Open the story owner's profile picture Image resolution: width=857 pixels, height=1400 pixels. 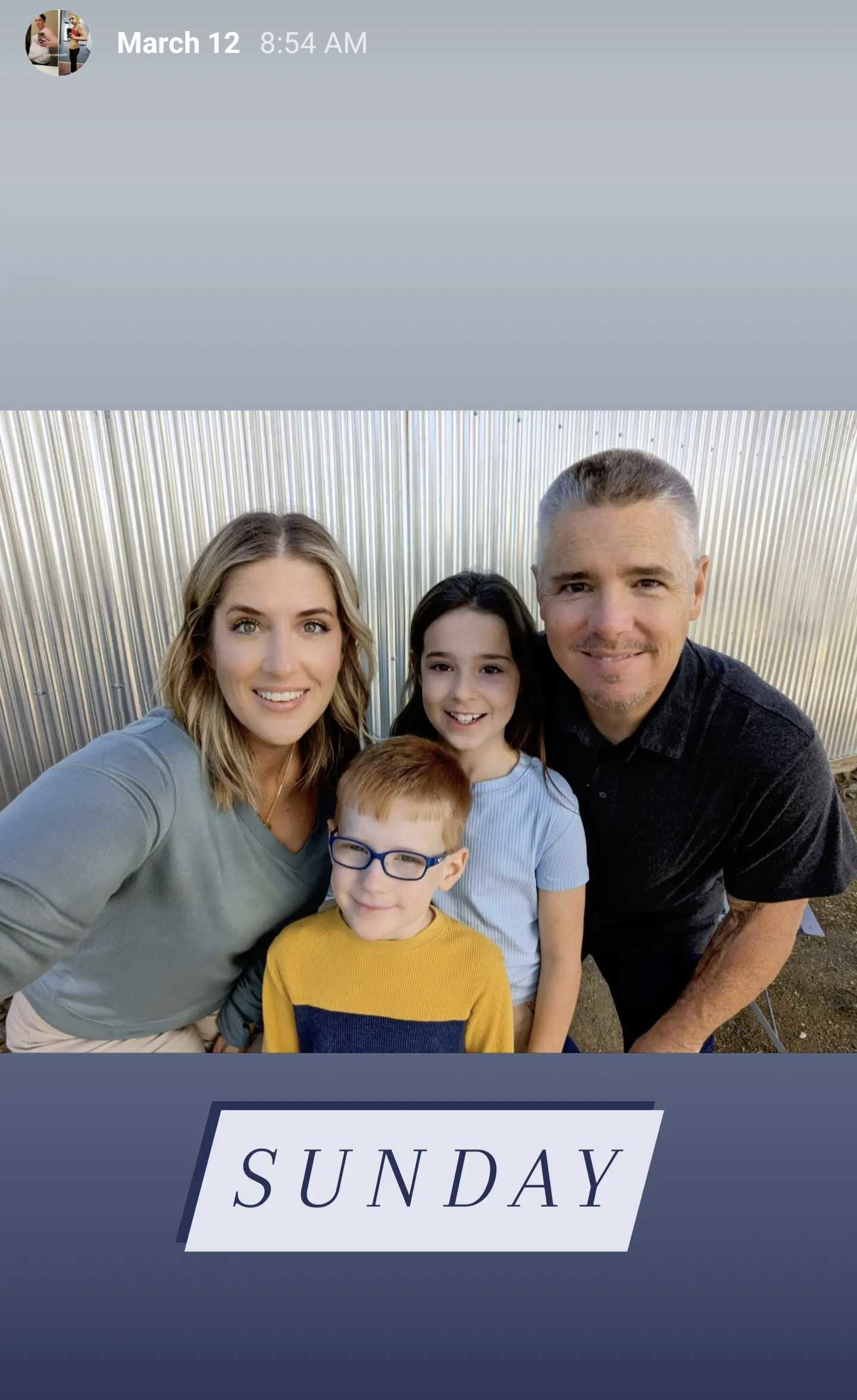pyautogui.click(x=58, y=43)
